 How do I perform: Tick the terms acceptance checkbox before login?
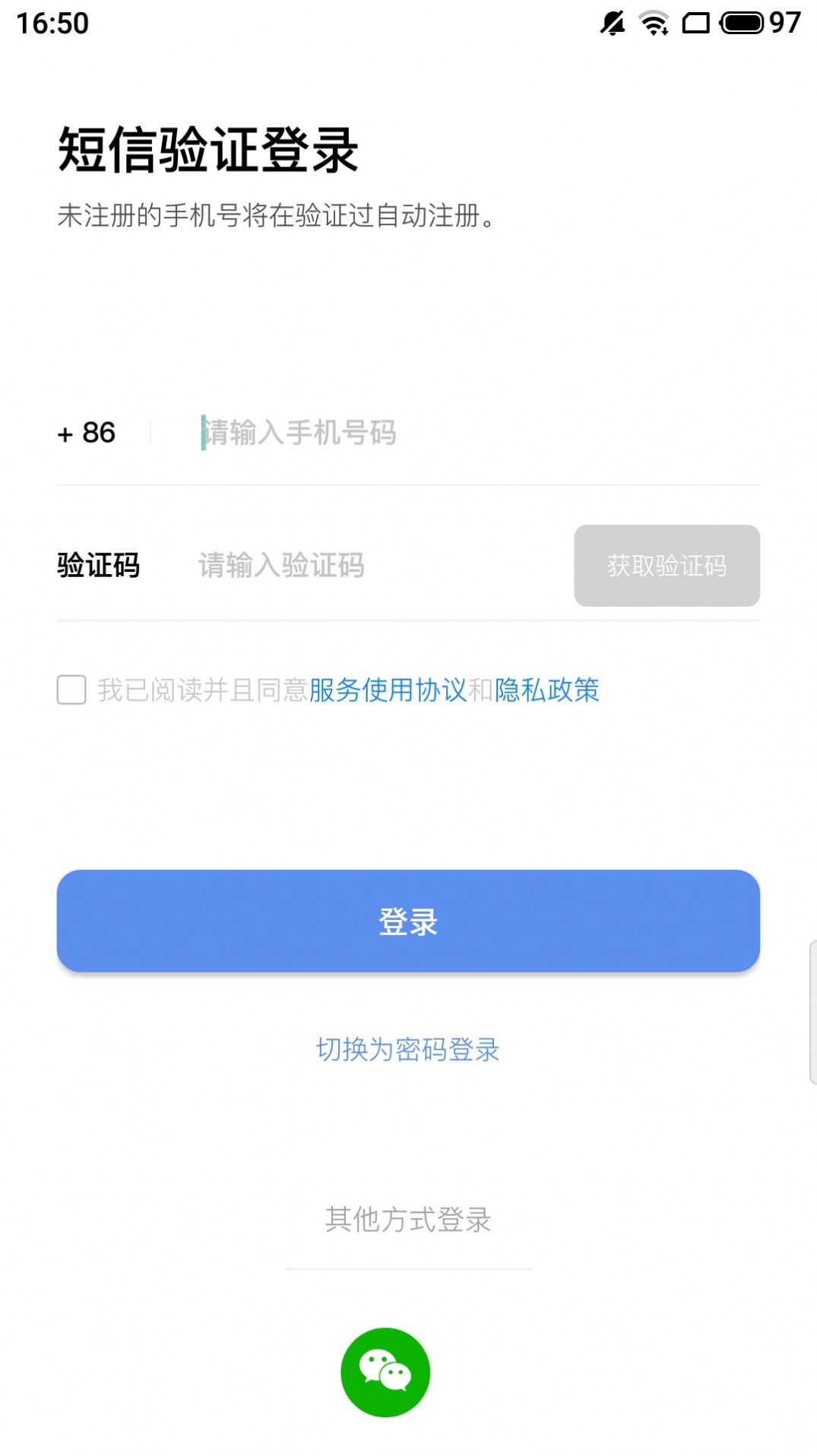[x=71, y=690]
